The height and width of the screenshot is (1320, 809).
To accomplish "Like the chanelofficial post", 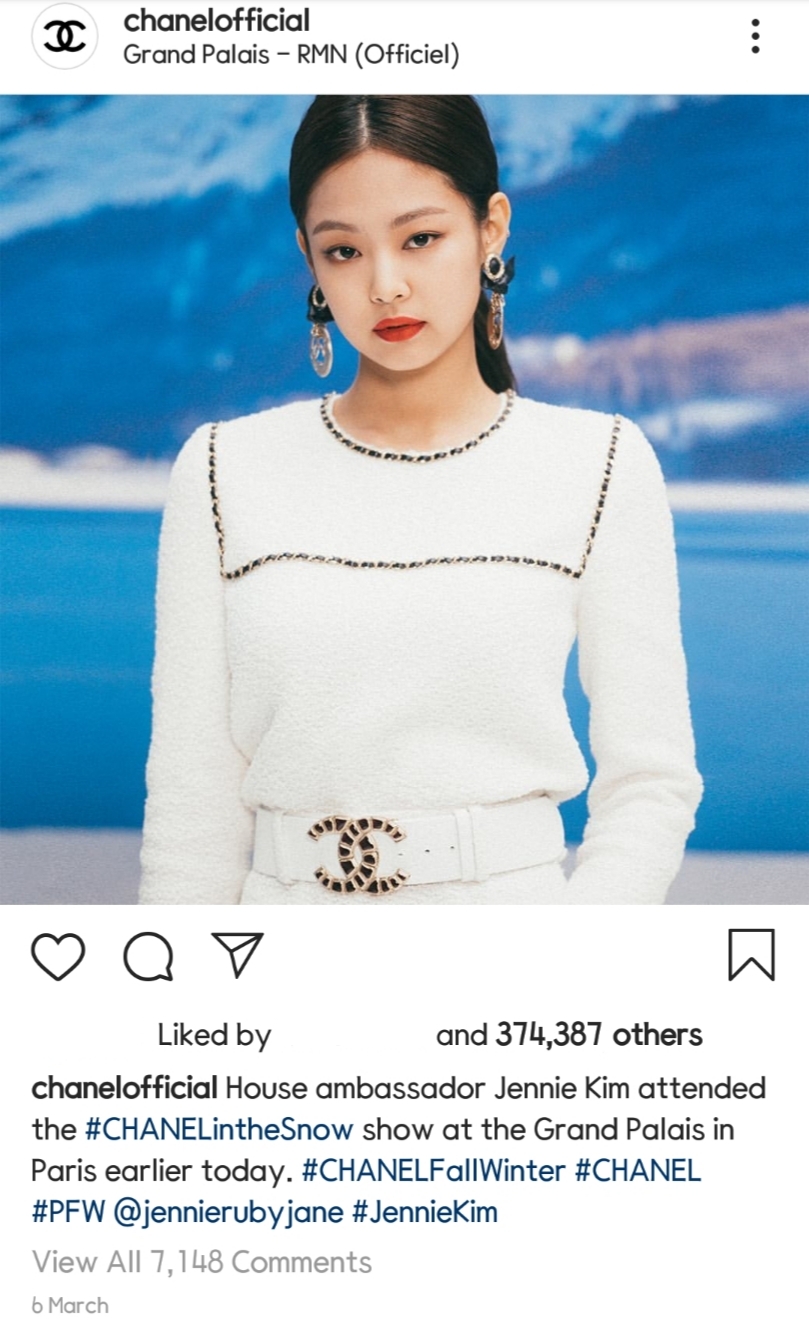I will (58, 955).
